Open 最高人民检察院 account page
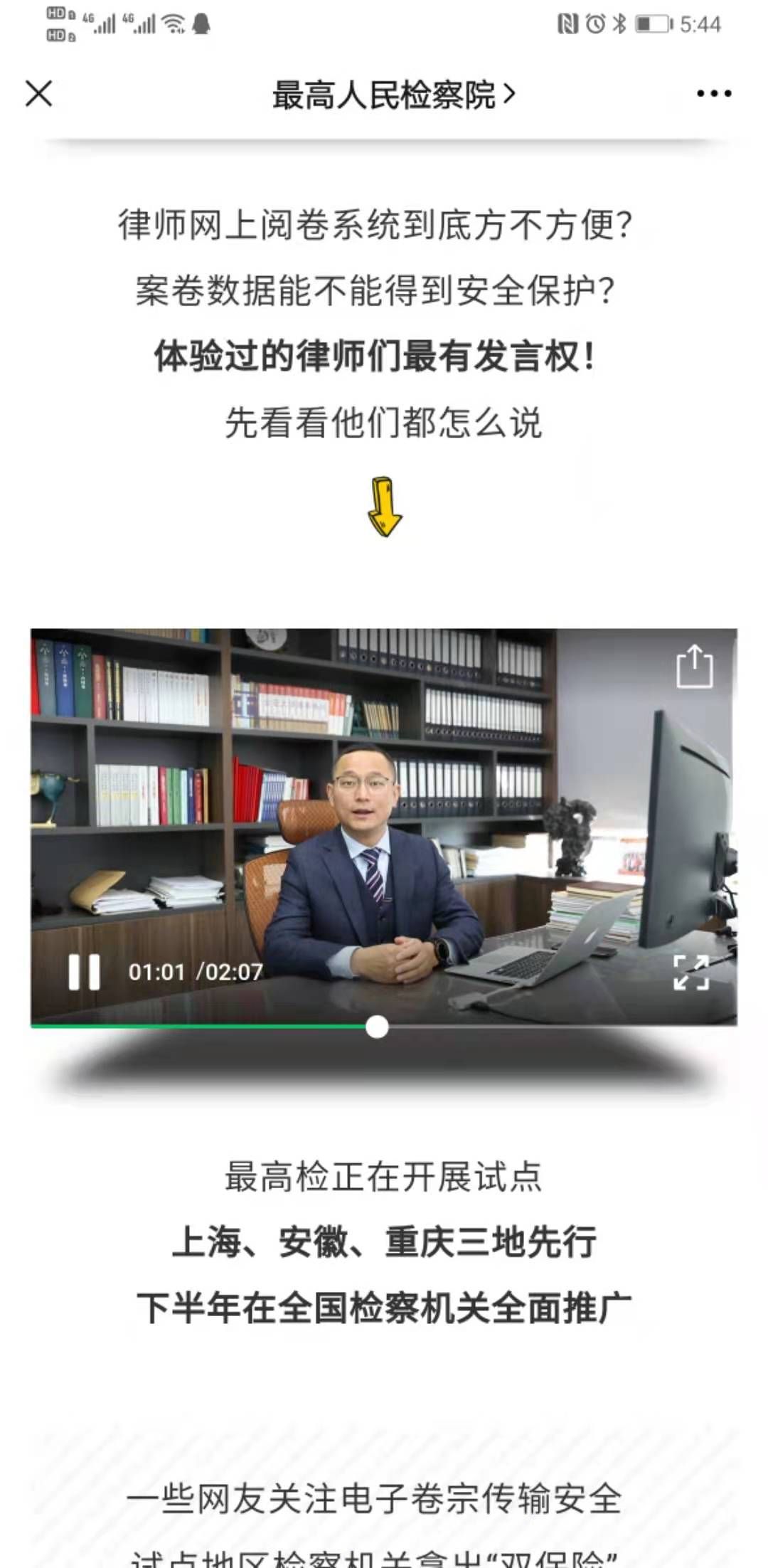Screen dimensions: 768x1568 393,95
